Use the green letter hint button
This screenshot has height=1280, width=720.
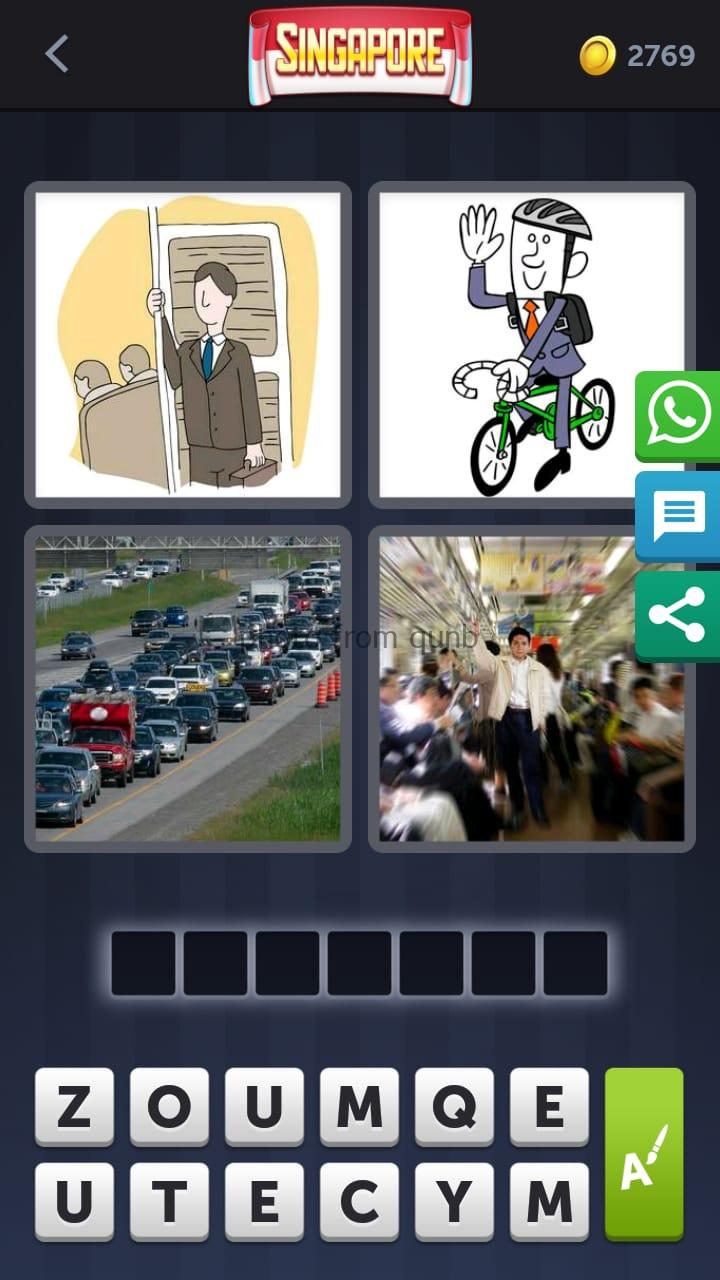644,1154
